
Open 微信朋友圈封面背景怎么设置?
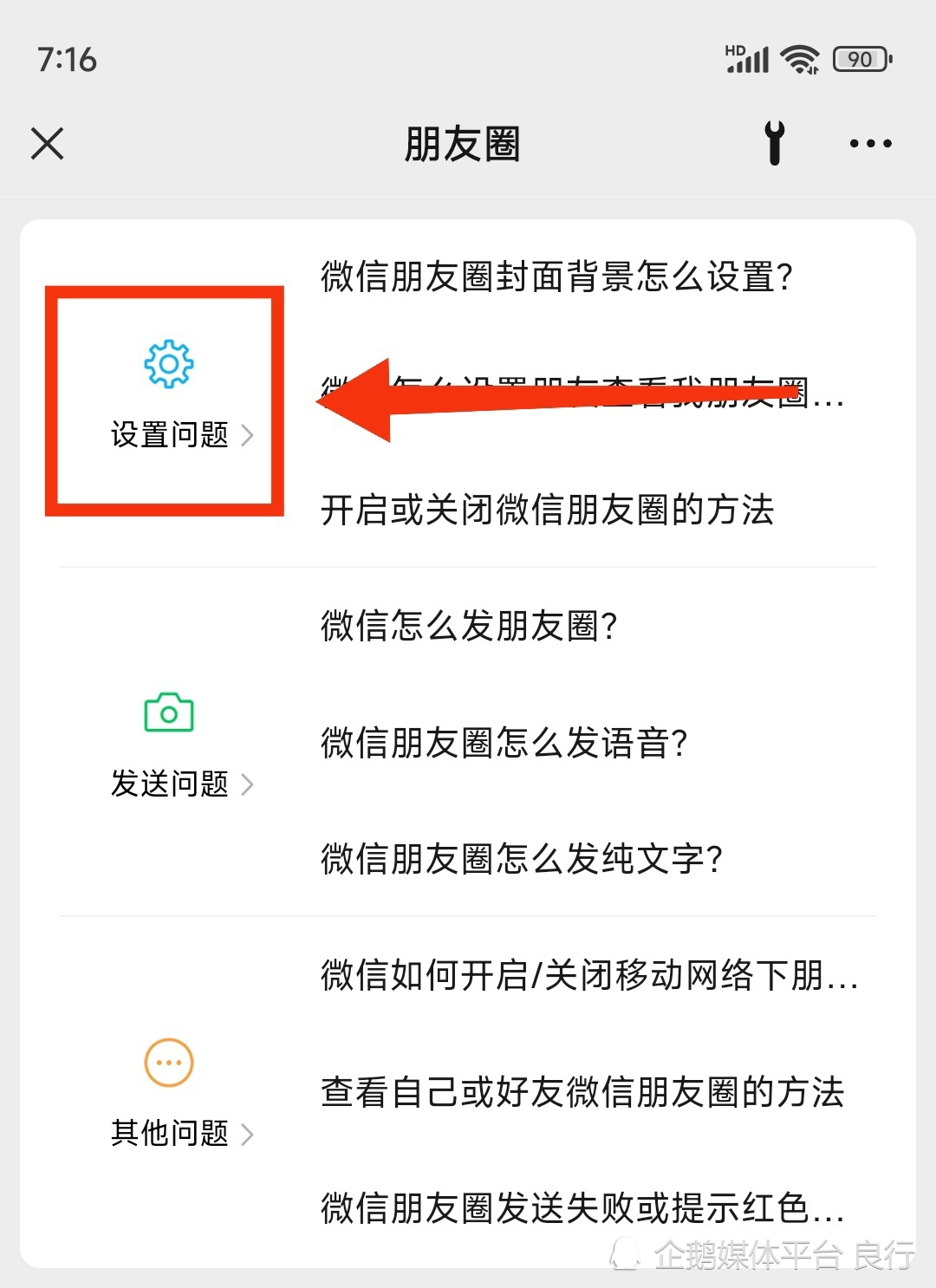coord(556,277)
